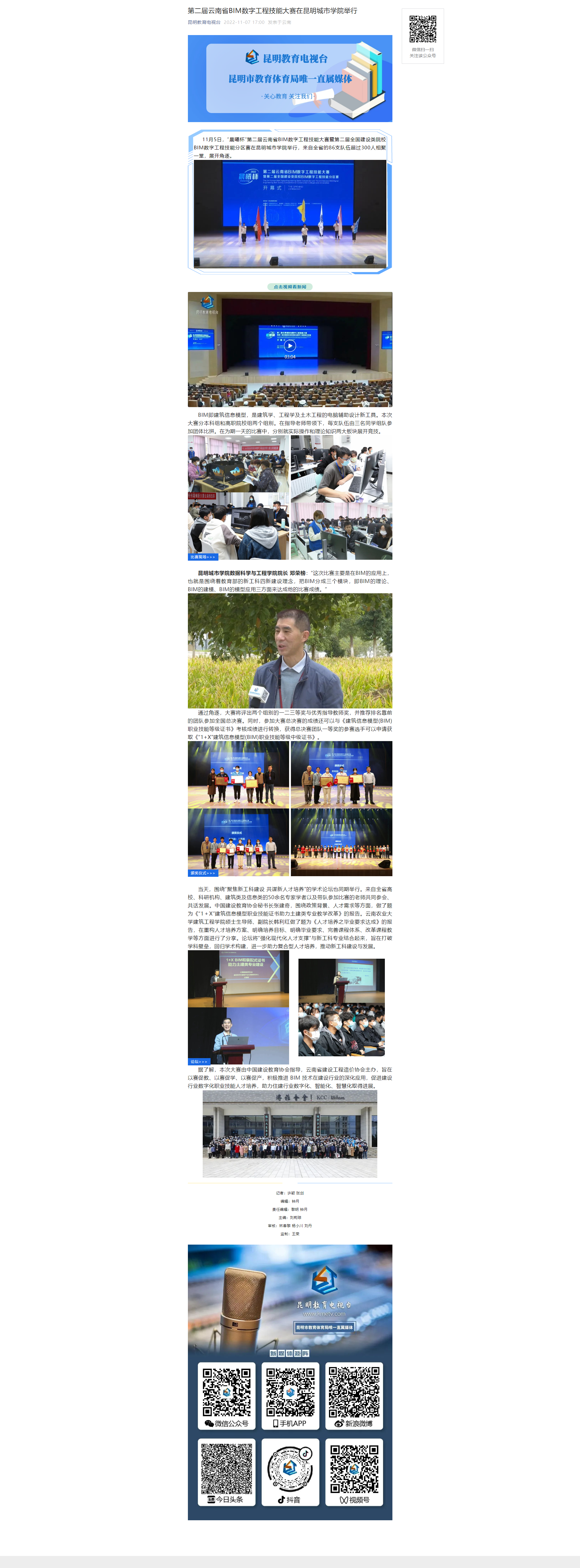This screenshot has width=580, height=1568.
Task: Open the group photo in front of building
Action: click(290, 1133)
